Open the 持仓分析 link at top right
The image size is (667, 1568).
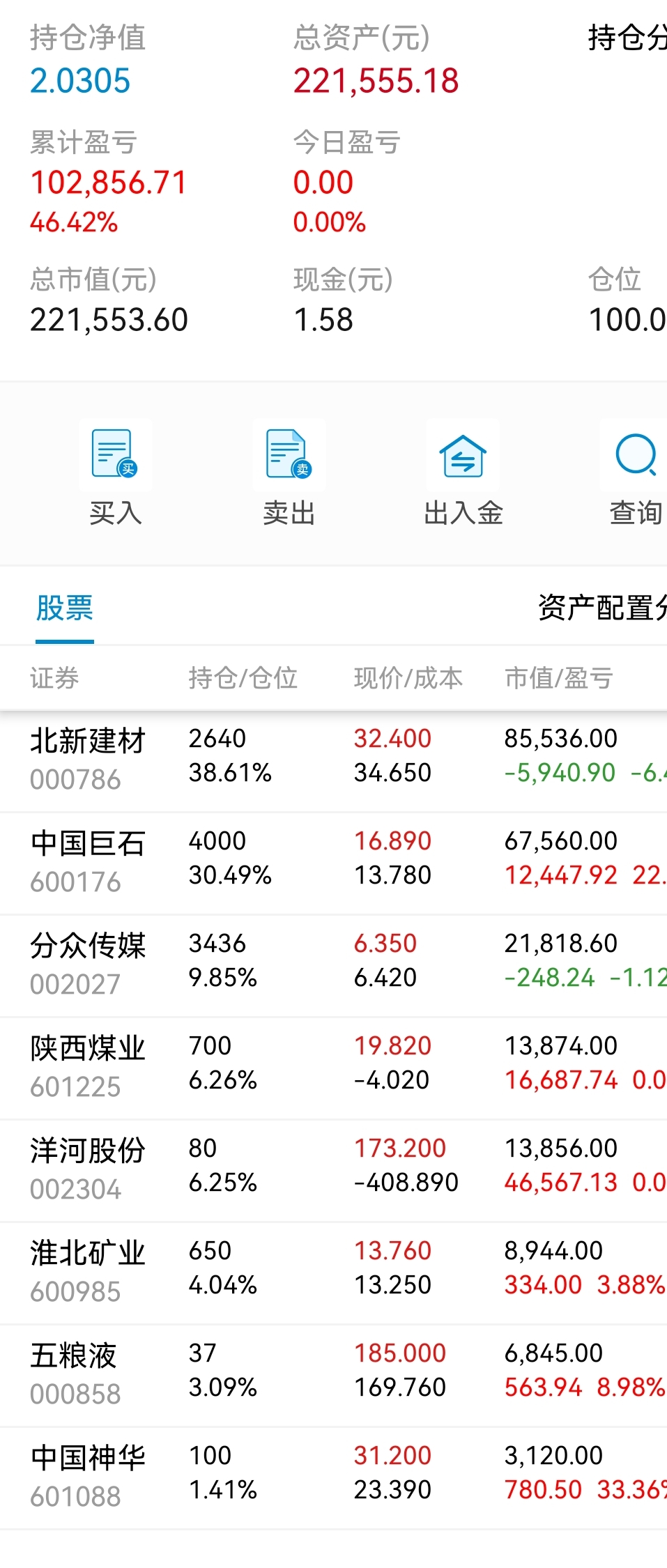(x=627, y=38)
